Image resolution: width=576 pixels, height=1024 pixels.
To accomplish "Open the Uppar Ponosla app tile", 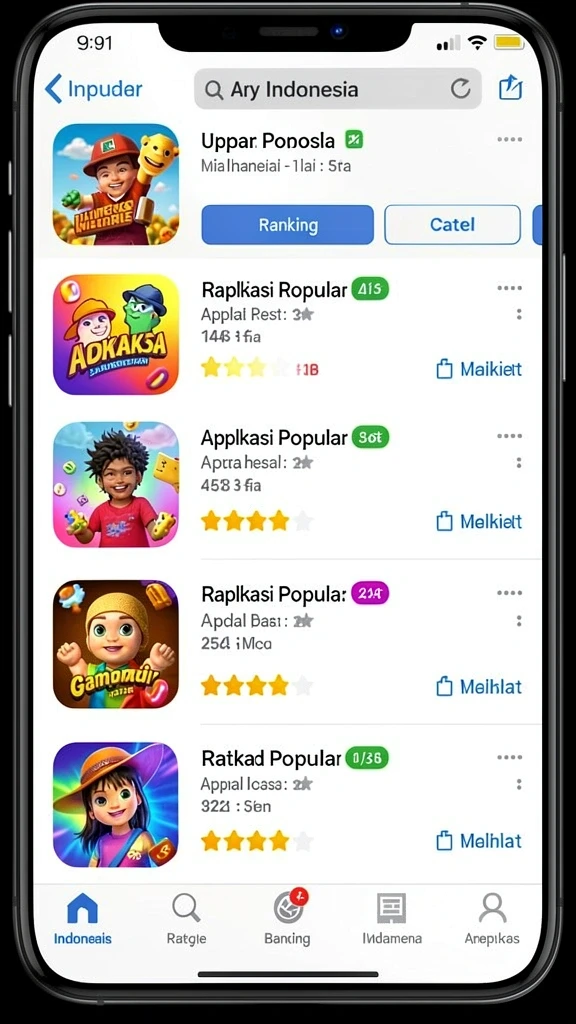I will coord(116,184).
